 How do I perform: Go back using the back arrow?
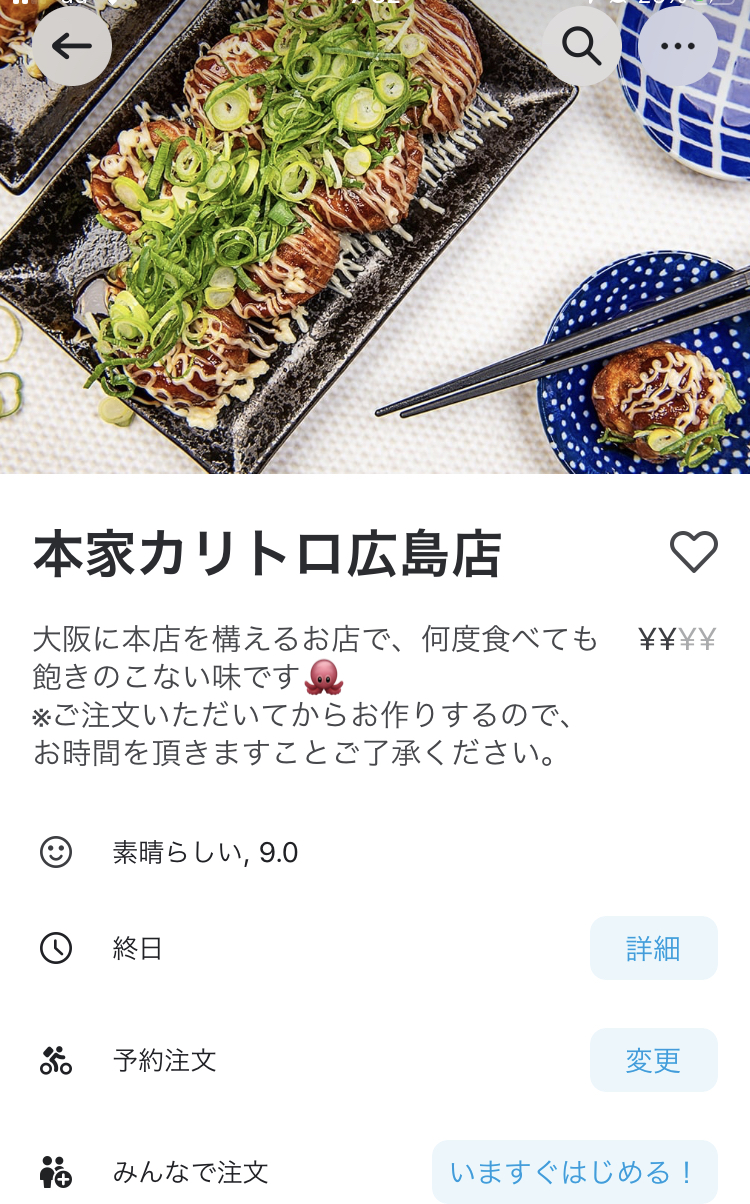(x=72, y=46)
